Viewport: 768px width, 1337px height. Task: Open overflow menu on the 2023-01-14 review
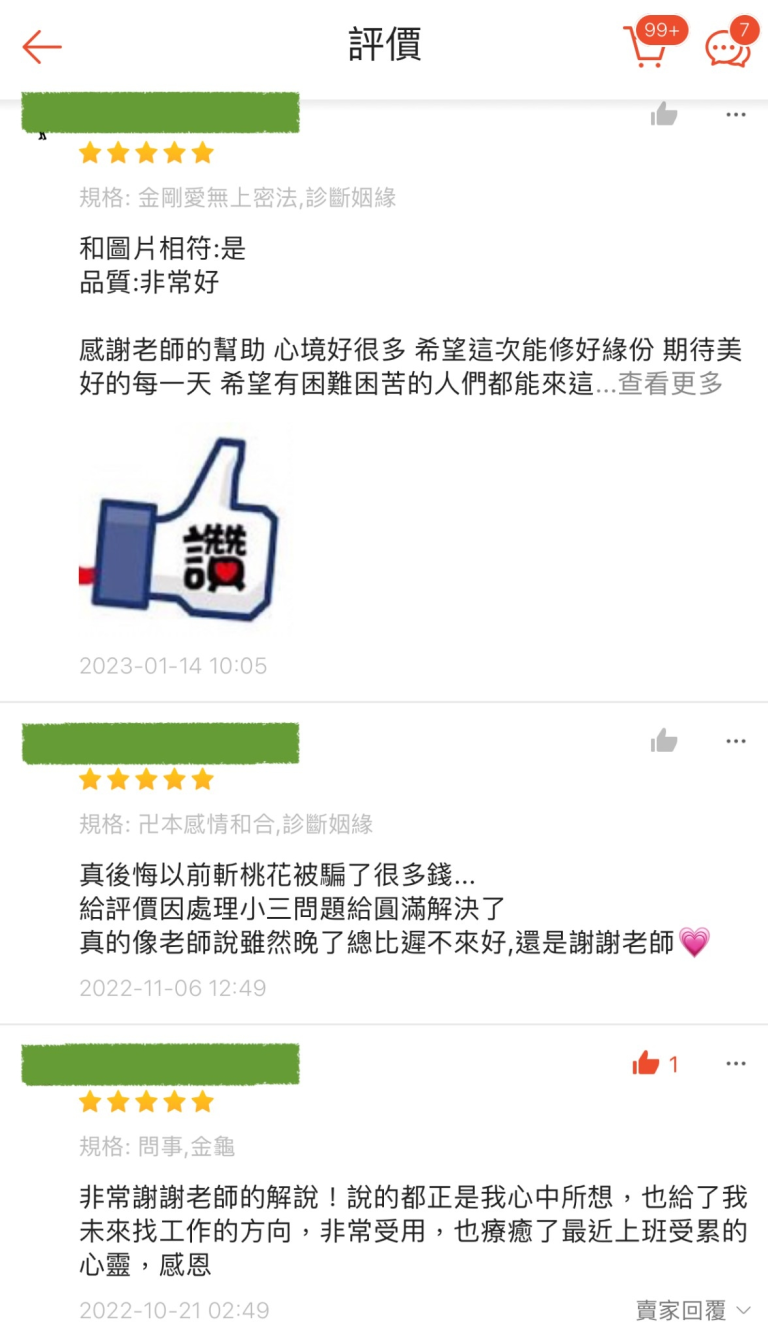[736, 115]
